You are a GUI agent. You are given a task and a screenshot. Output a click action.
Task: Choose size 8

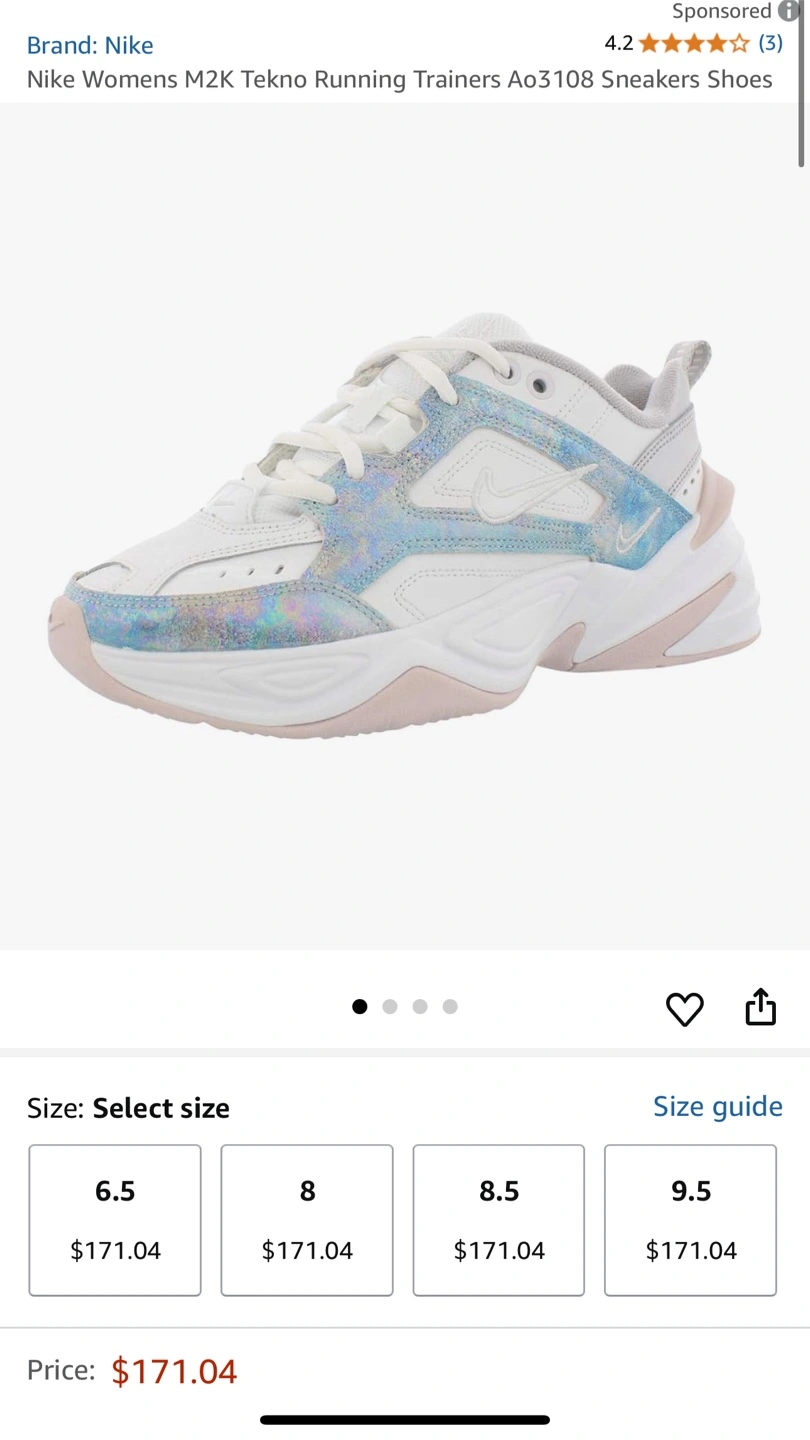point(307,1220)
